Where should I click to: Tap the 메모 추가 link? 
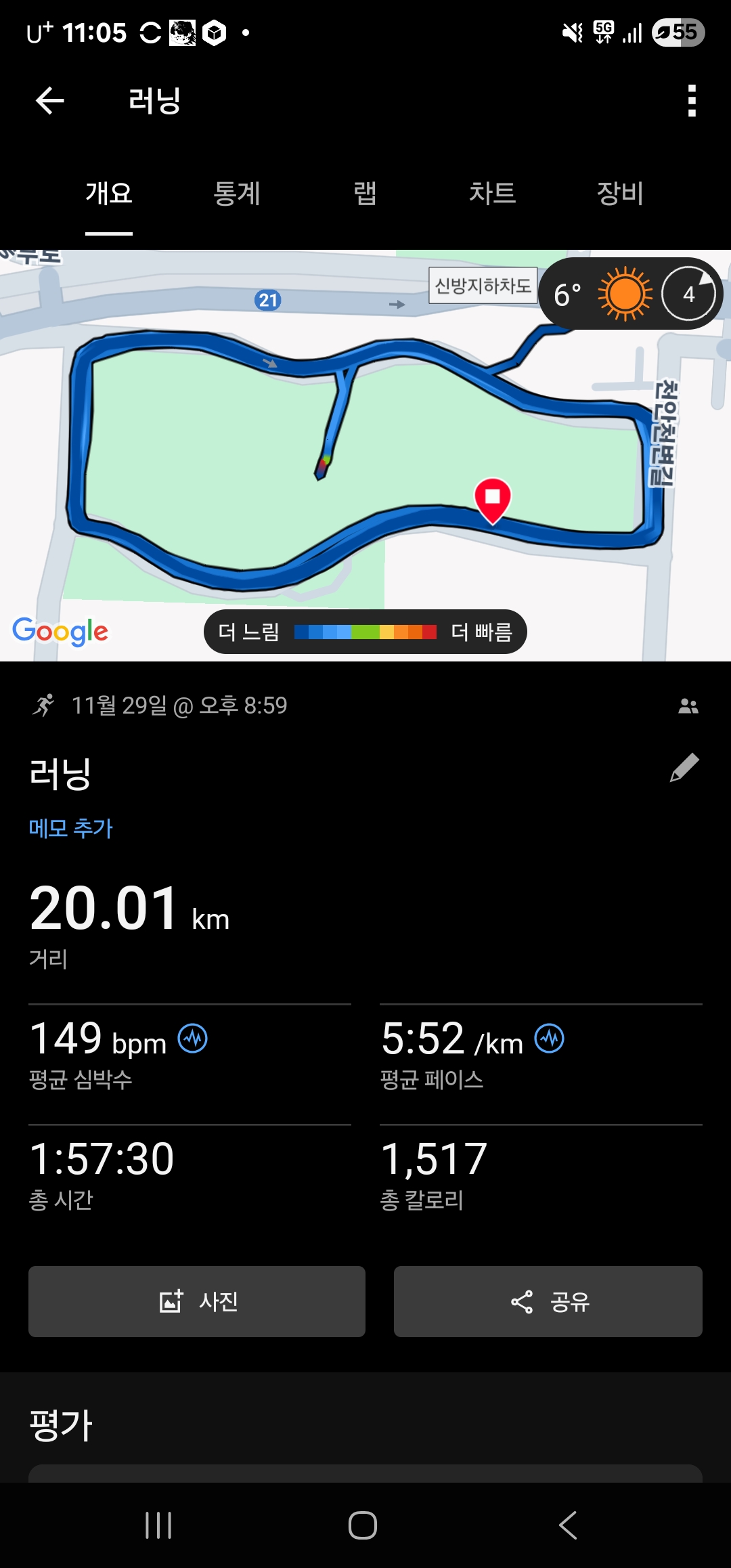pyautogui.click(x=70, y=828)
